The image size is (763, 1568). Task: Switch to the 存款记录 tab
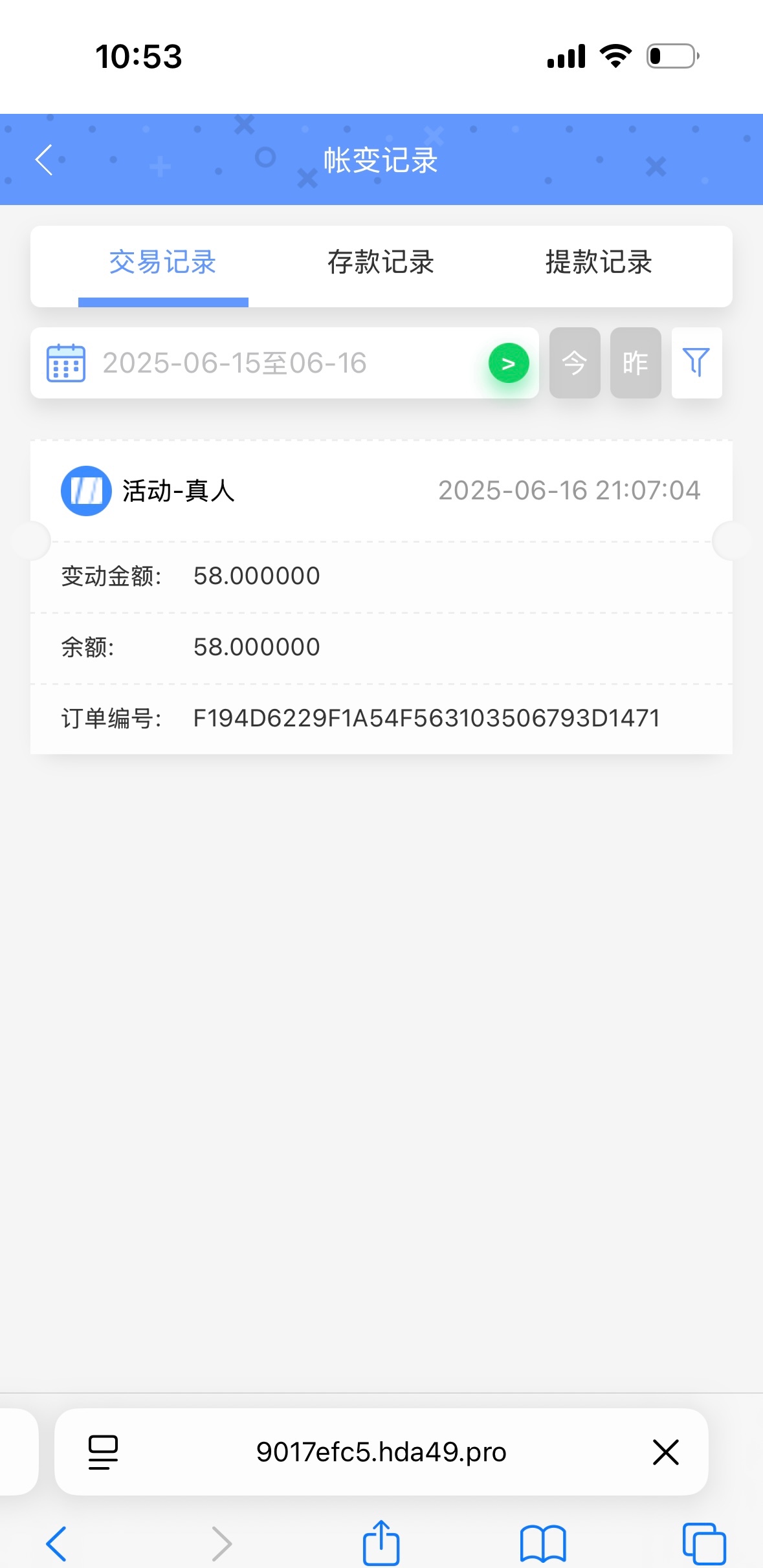point(381,262)
